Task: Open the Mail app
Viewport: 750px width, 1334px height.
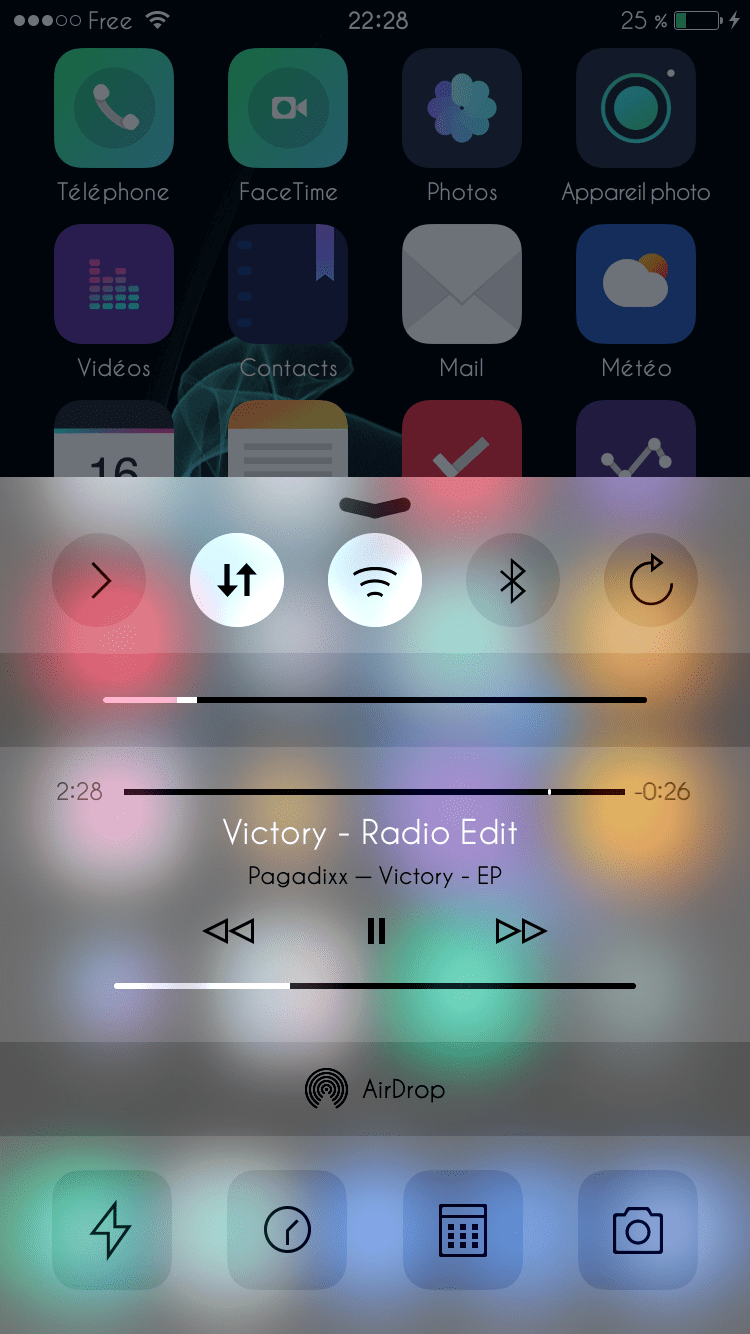Action: point(462,284)
